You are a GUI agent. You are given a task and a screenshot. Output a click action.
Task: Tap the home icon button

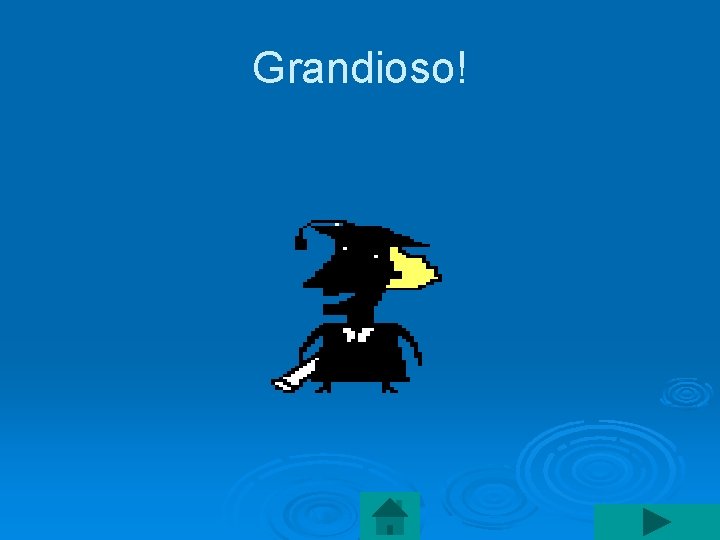click(x=390, y=516)
